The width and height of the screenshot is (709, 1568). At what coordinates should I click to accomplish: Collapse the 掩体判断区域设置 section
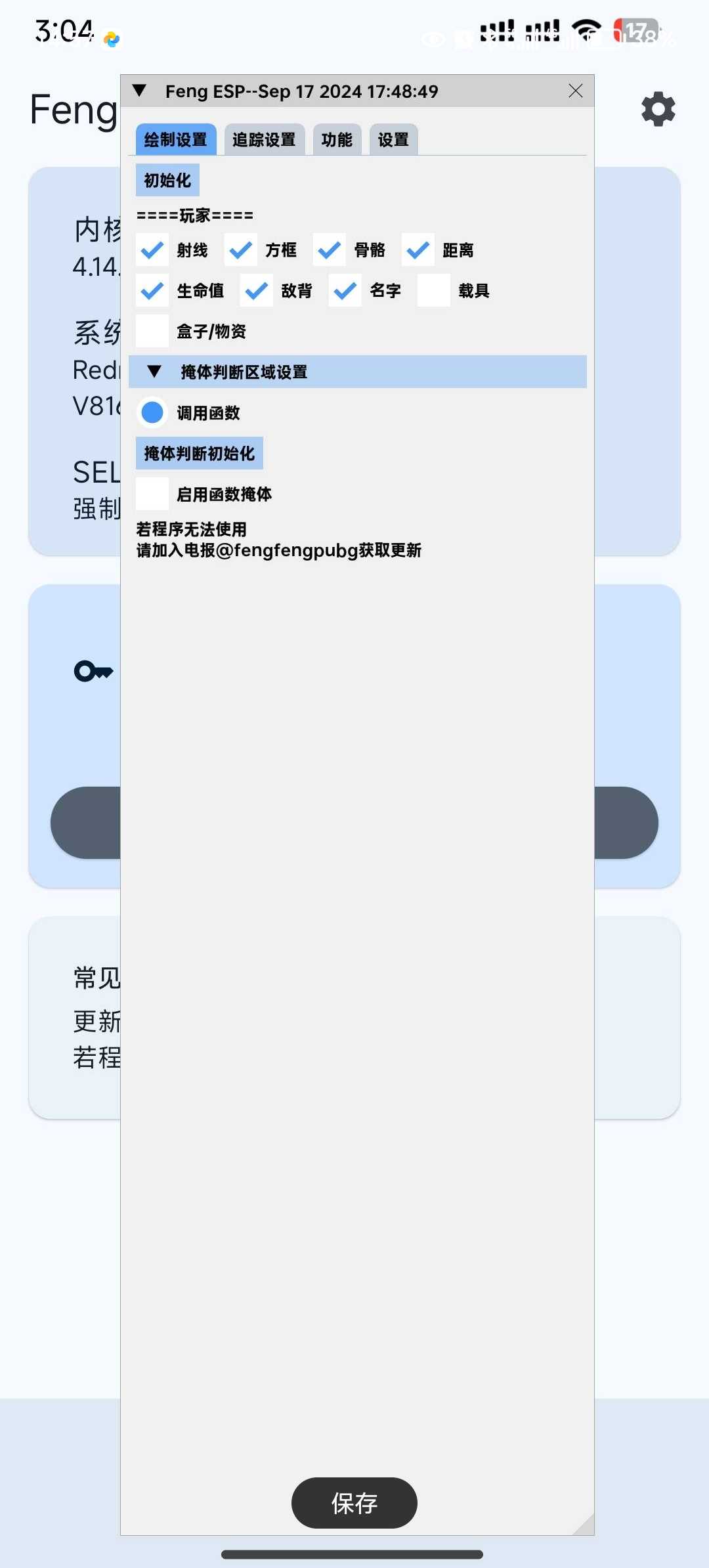tap(155, 372)
